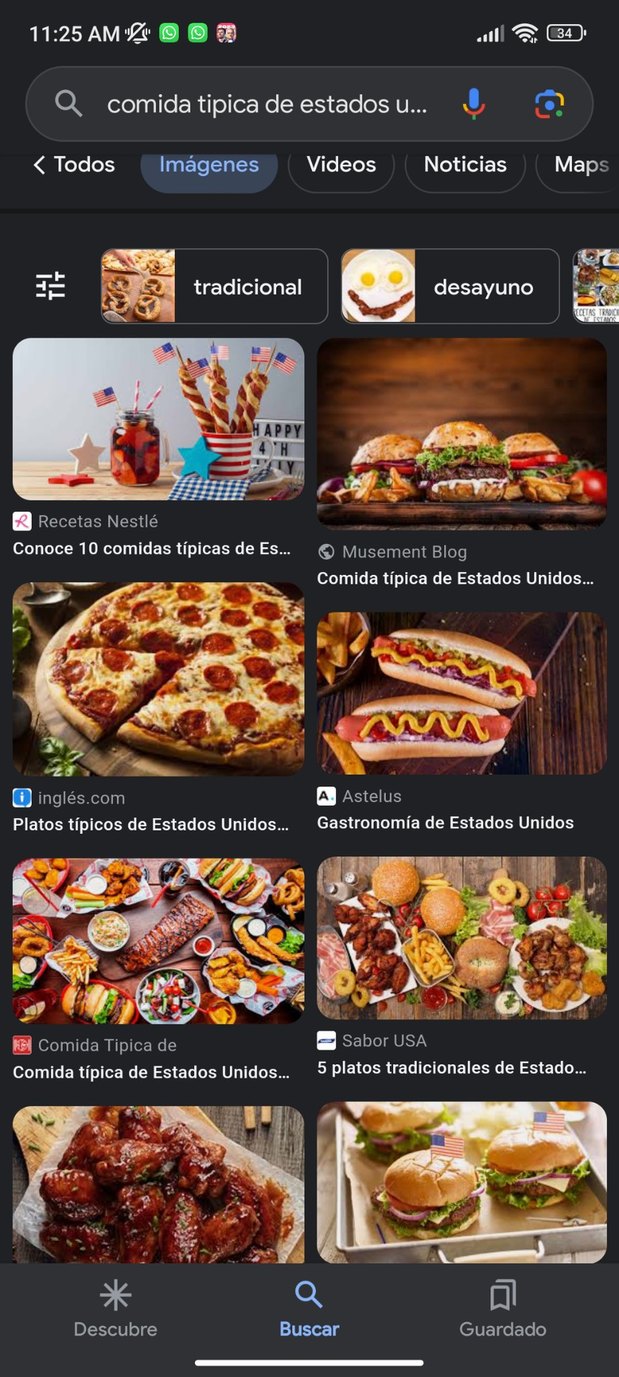Screen dimensions: 619x1377
Task: Open the Astelus hot dogs result
Action: pos(462,693)
